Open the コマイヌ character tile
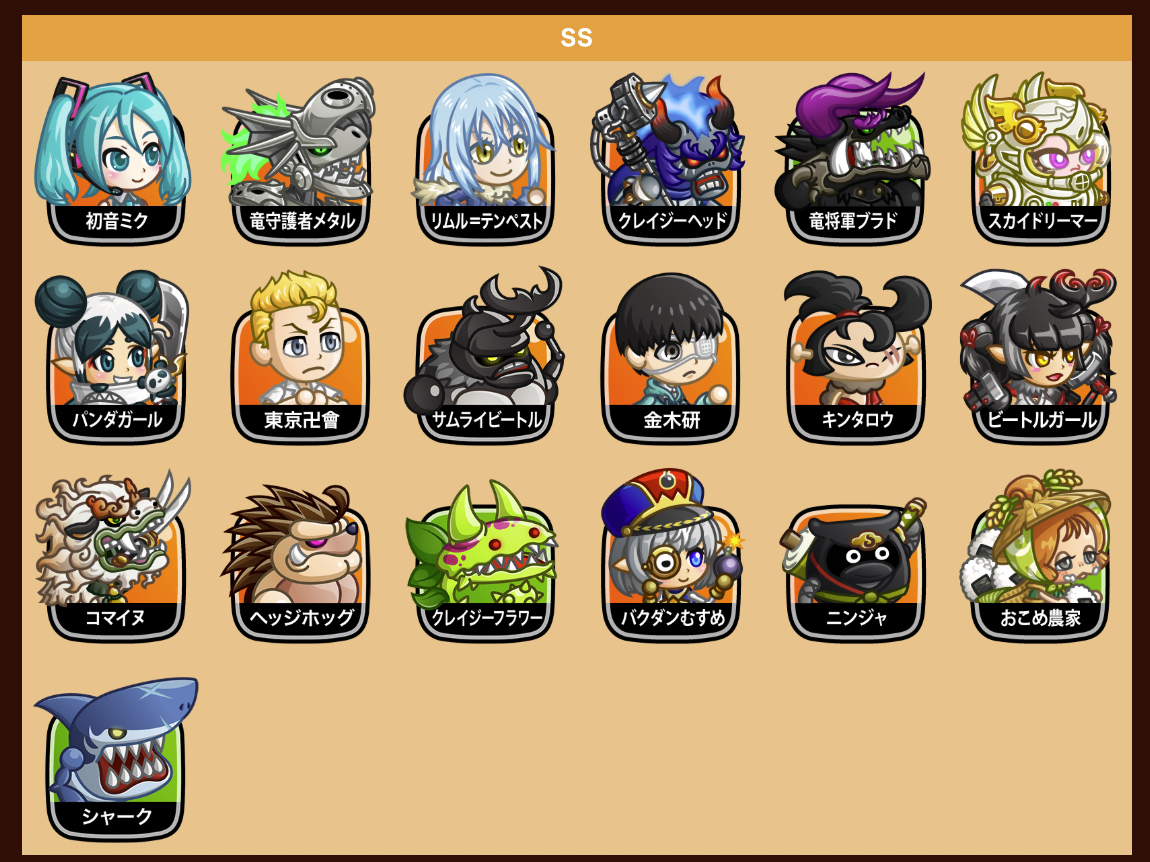The image size is (1150, 862). click(x=116, y=558)
